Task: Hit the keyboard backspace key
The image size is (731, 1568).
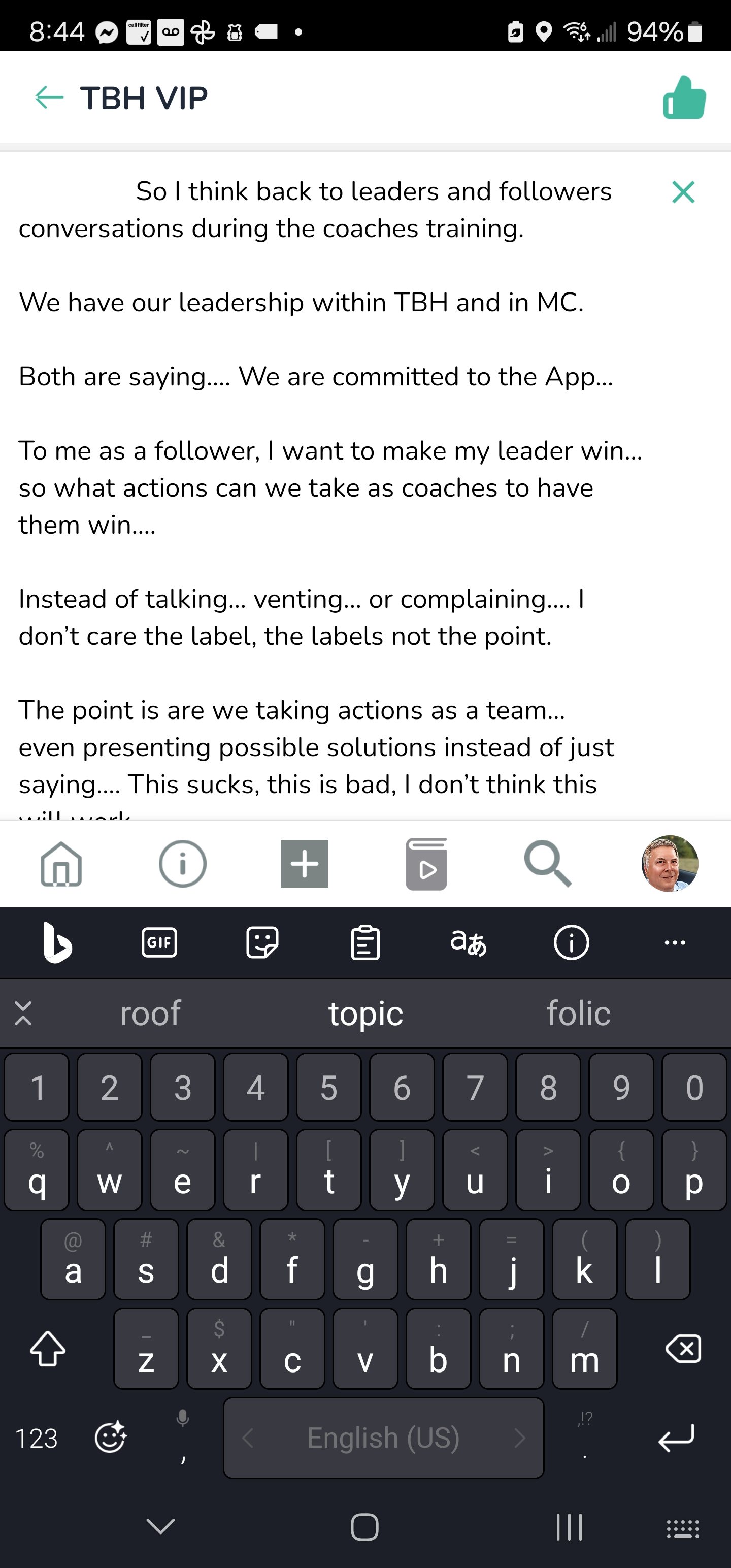Action: [683, 1349]
